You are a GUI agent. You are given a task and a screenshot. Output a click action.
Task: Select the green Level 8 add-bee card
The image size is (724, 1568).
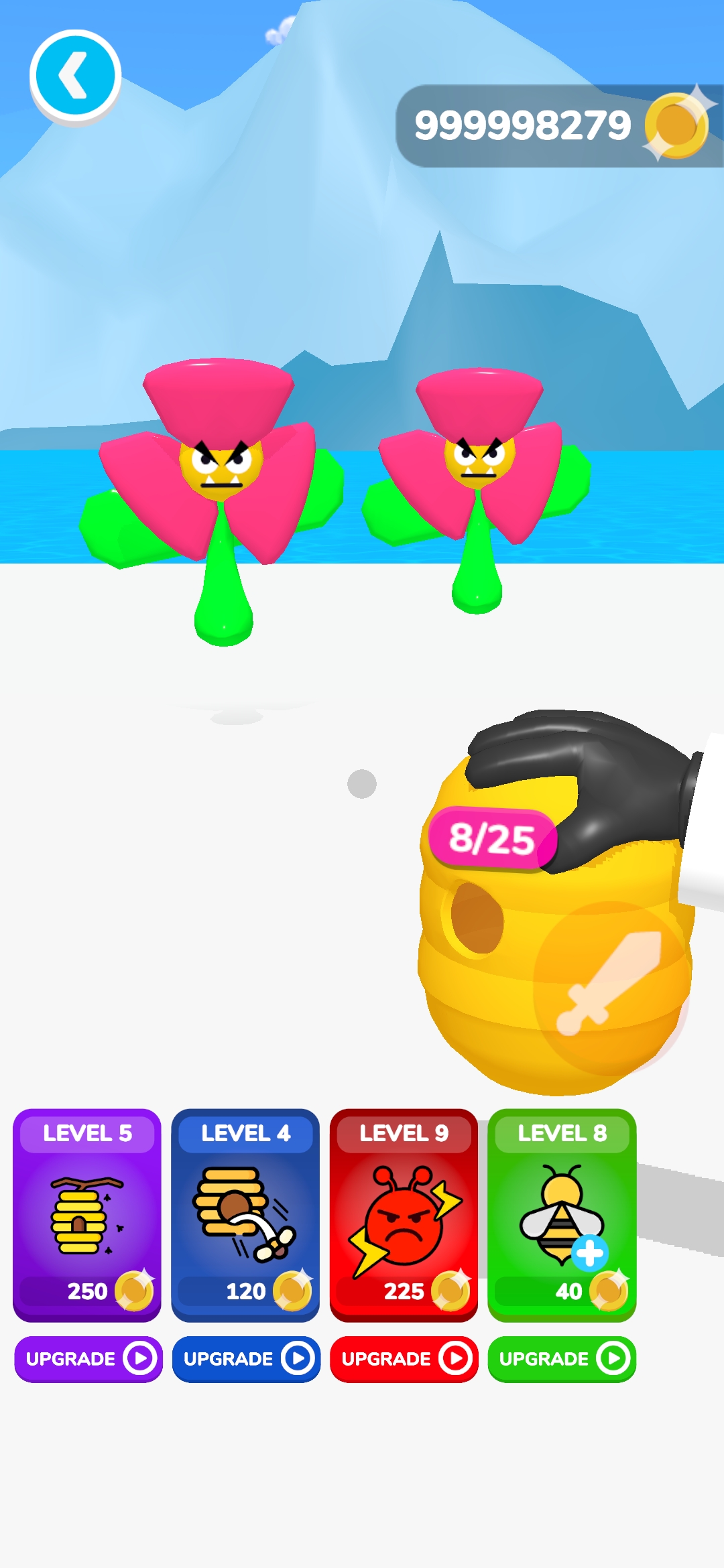click(x=562, y=1214)
